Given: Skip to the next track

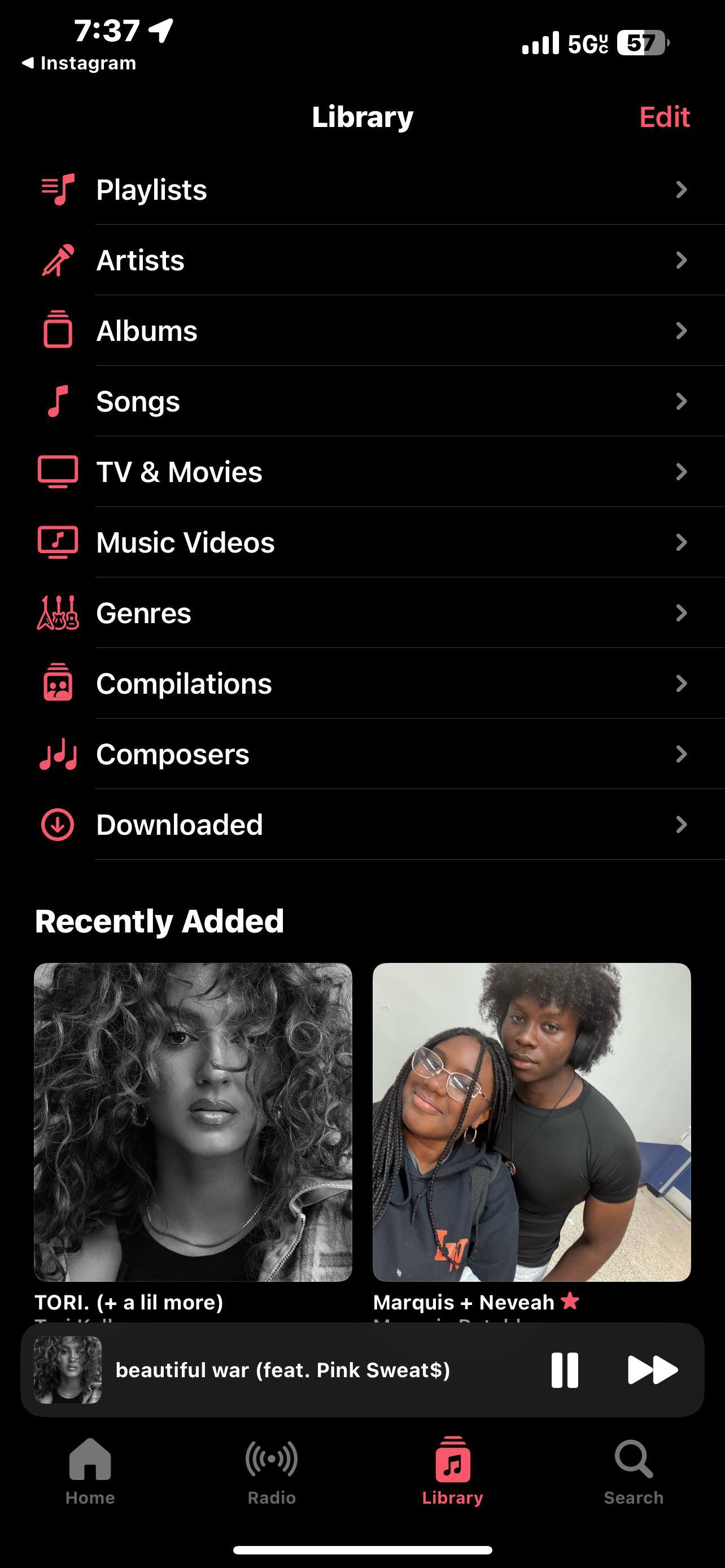Looking at the screenshot, I should (652, 1370).
